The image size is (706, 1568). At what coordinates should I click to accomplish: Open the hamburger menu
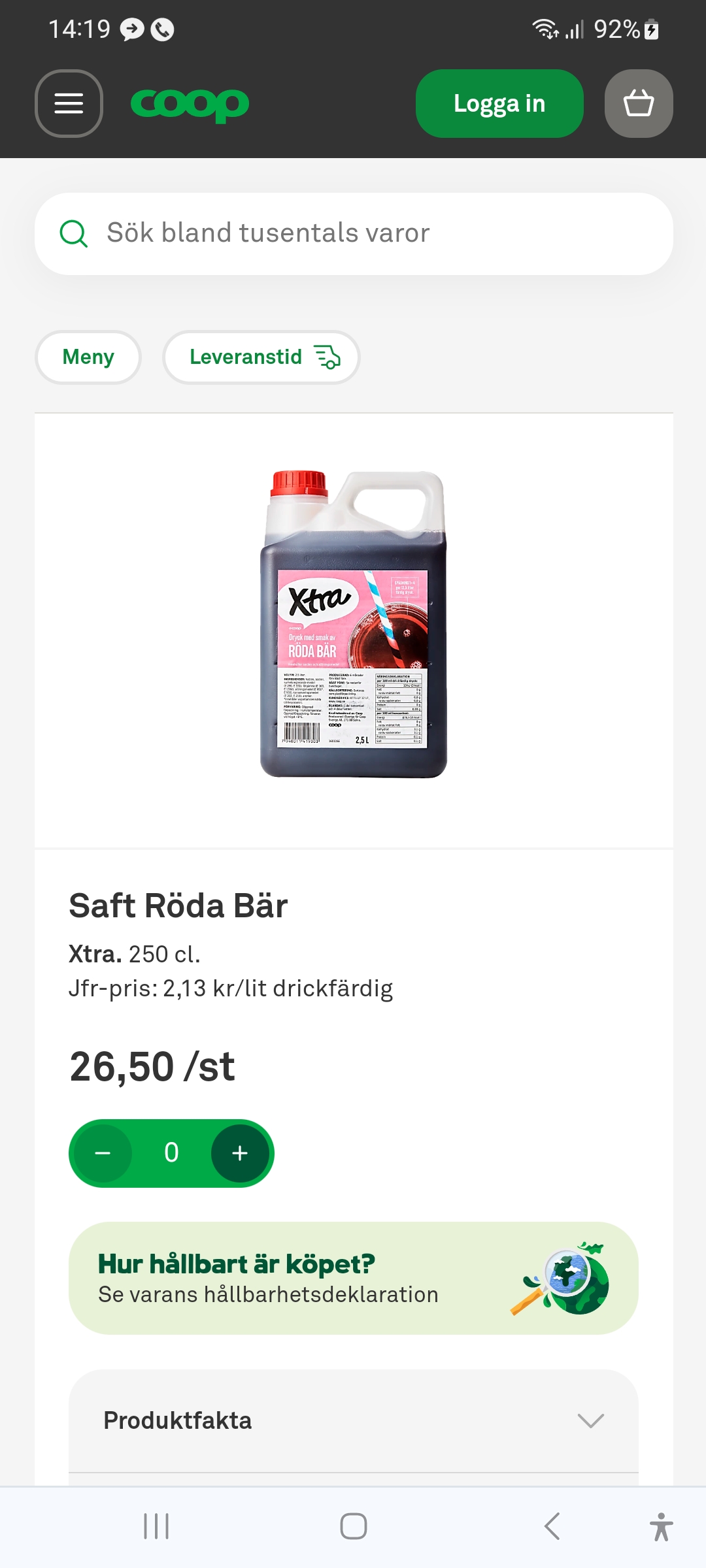click(69, 103)
